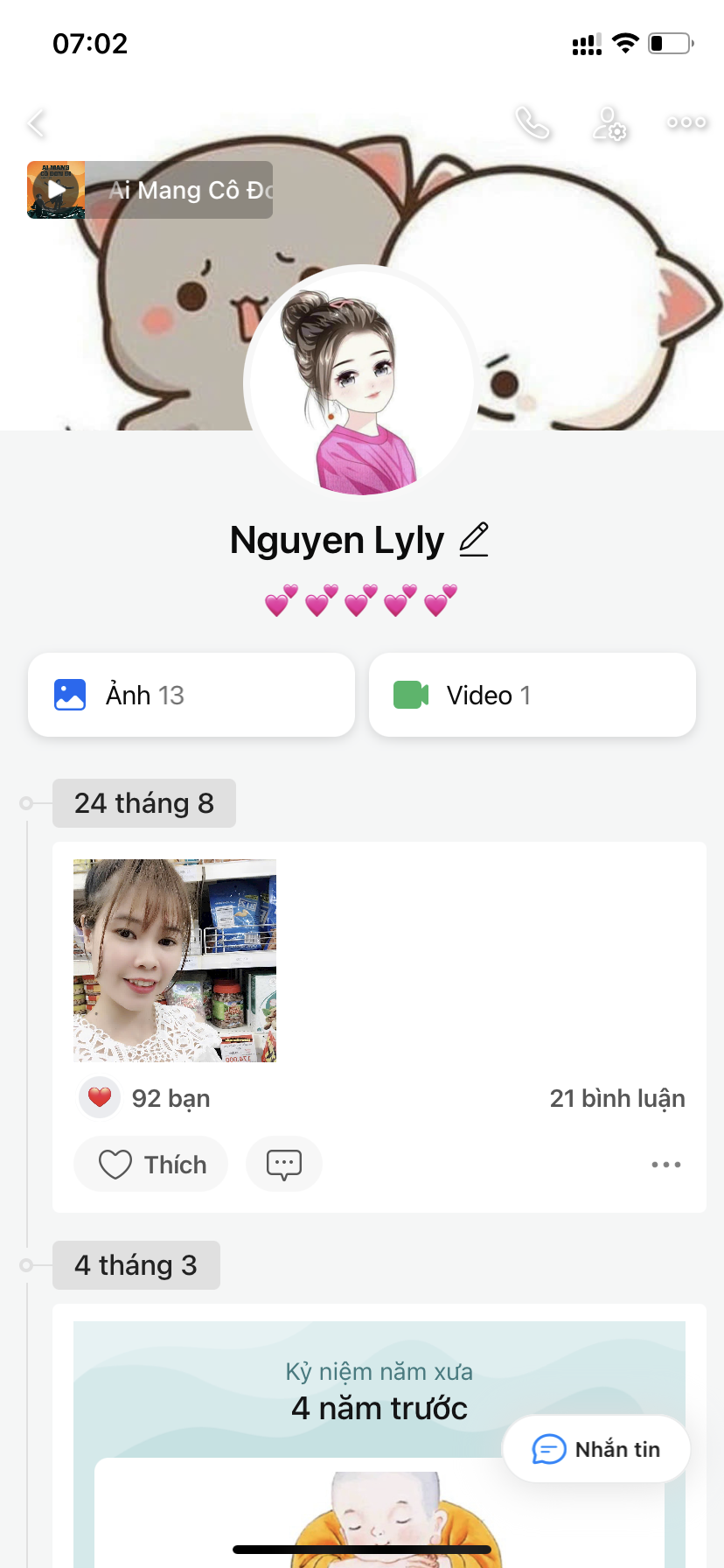Go back using the top-left arrow
724x1568 pixels.
(x=37, y=123)
